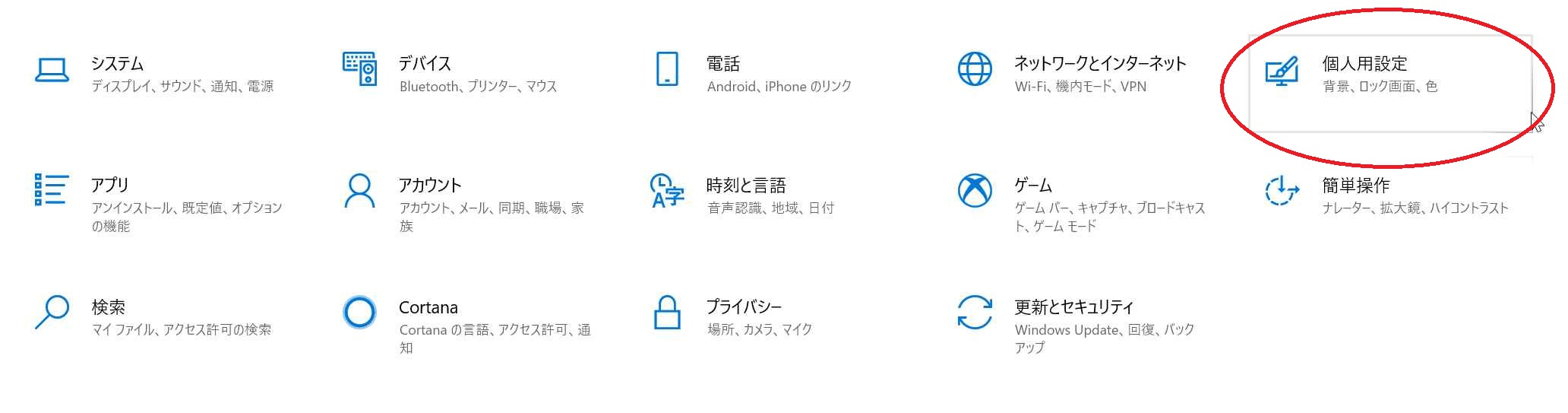The image size is (1568, 413).
Task: Open 更新とセキュリティ settings
Action: tap(1073, 307)
